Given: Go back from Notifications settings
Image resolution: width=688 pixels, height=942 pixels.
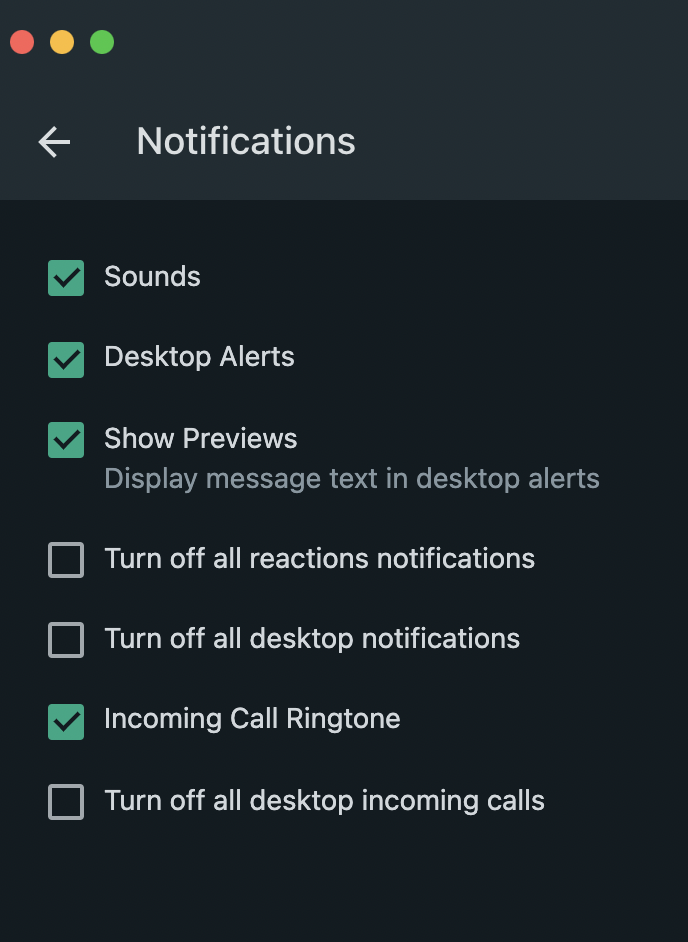Looking at the screenshot, I should click(54, 142).
